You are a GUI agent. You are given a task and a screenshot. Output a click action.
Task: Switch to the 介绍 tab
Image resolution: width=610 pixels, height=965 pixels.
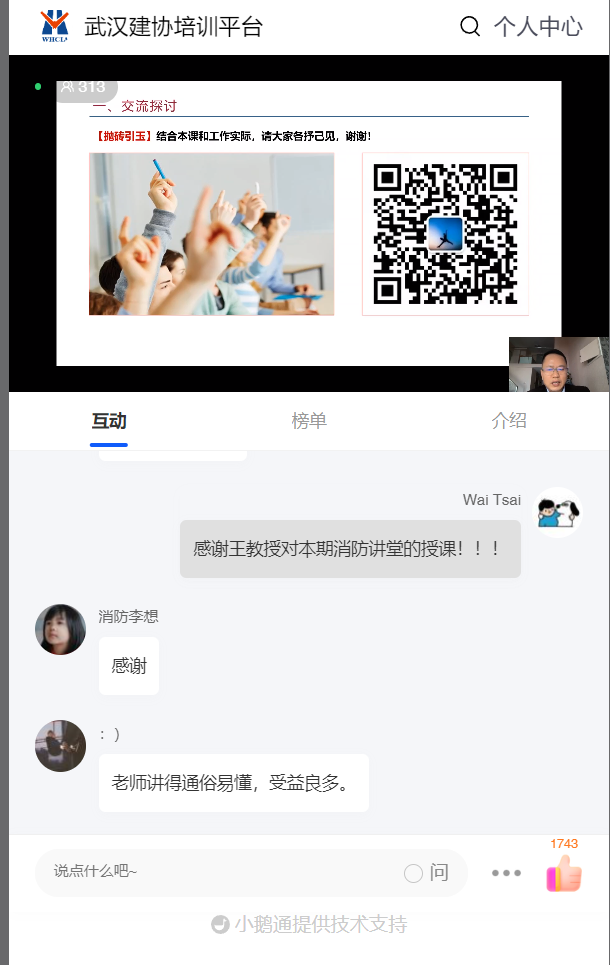pos(509,421)
